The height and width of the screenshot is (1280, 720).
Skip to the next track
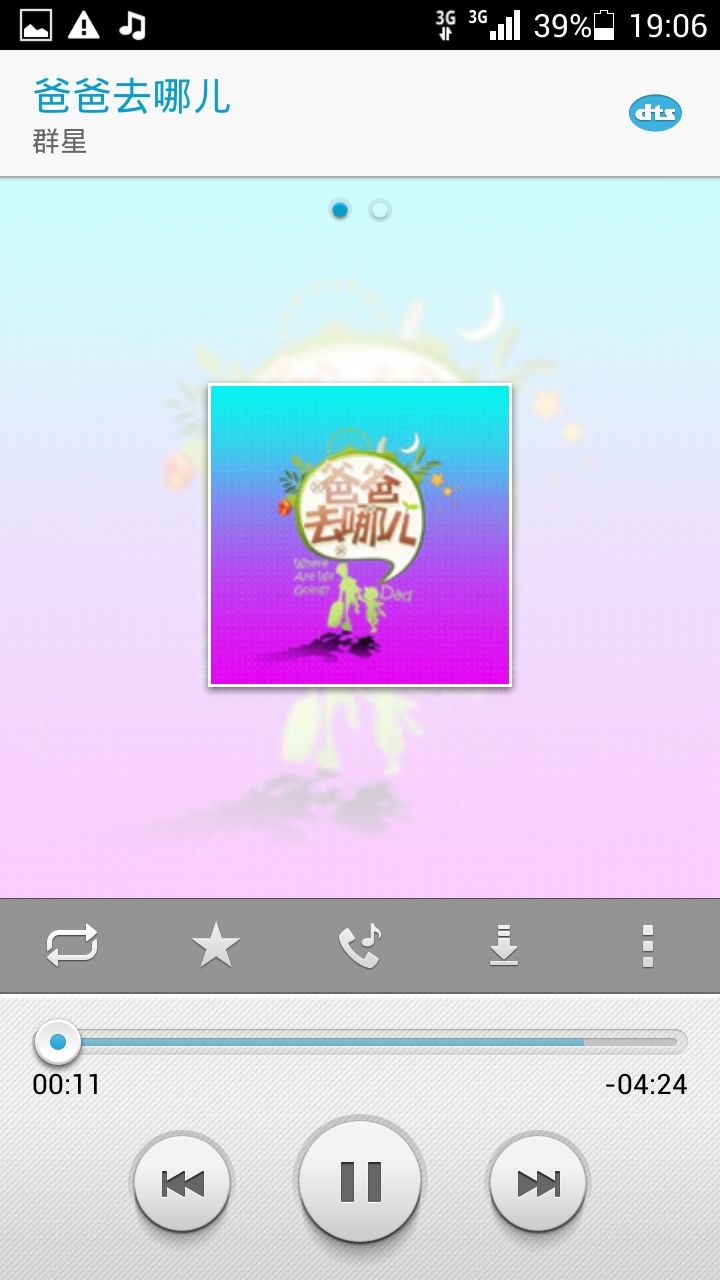[x=538, y=1183]
